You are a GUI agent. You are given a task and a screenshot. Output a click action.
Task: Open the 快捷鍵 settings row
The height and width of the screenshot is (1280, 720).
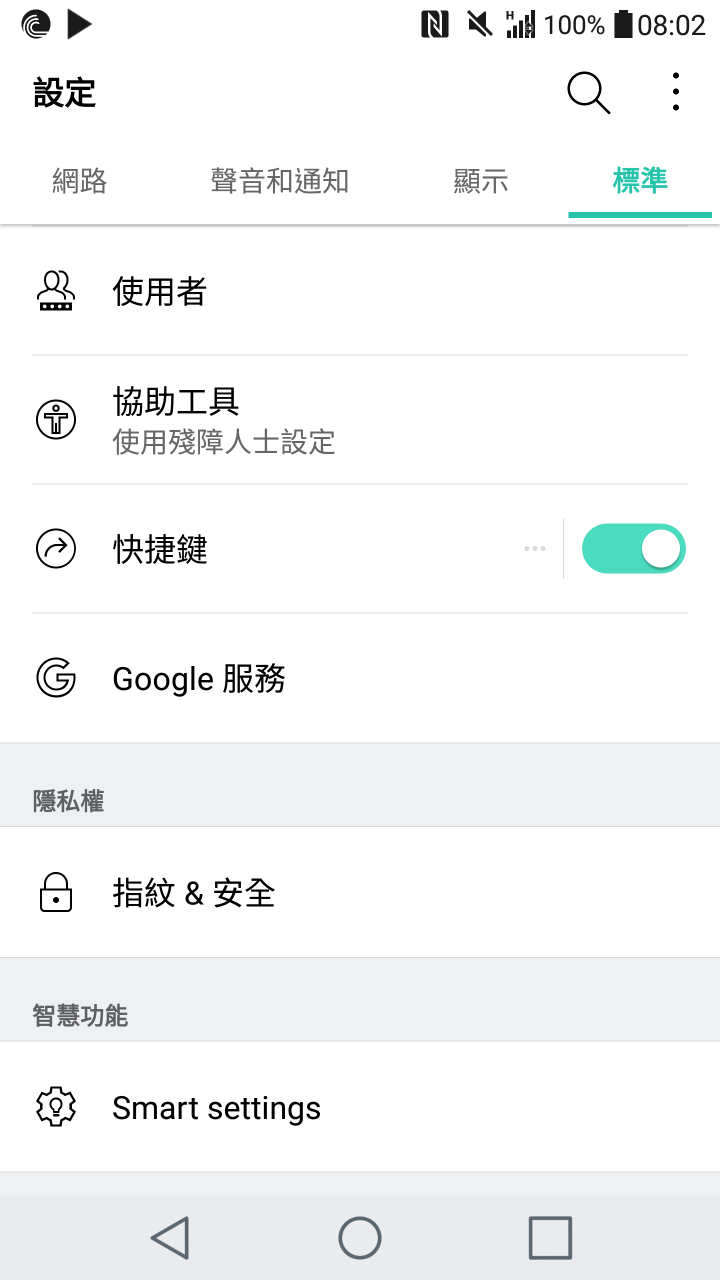(x=281, y=549)
